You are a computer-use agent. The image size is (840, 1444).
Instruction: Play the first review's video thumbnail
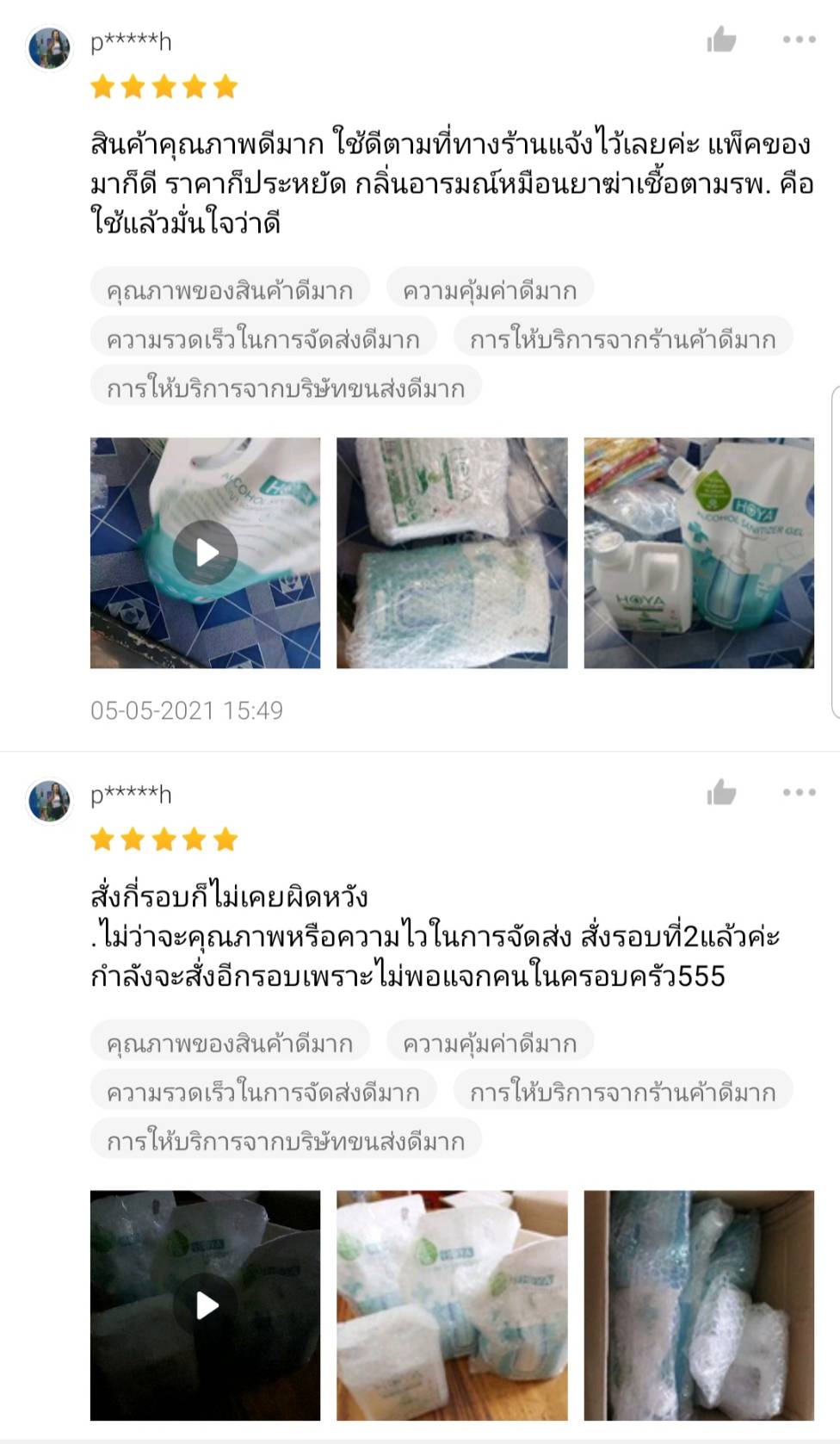pos(206,553)
